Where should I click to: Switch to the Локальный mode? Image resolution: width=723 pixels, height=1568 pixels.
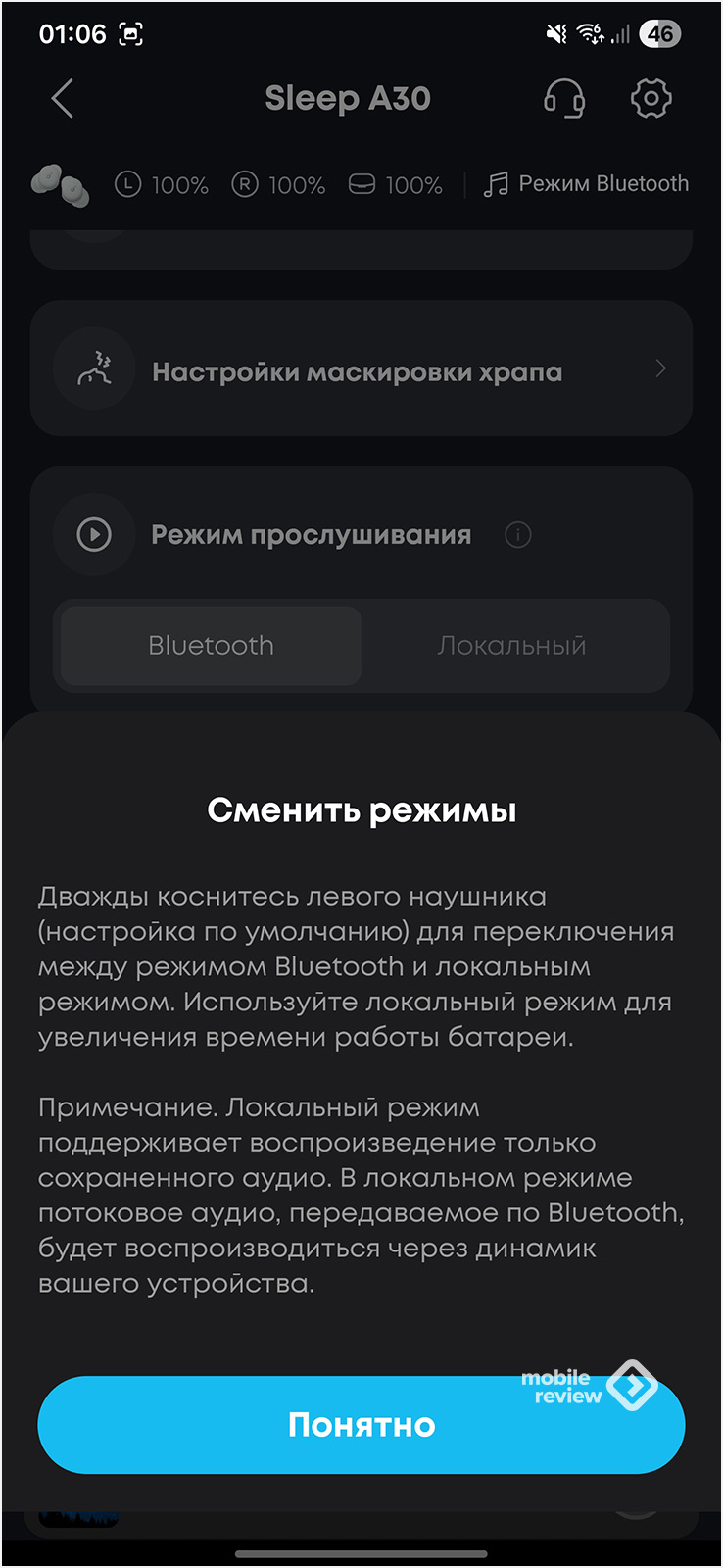coord(511,646)
